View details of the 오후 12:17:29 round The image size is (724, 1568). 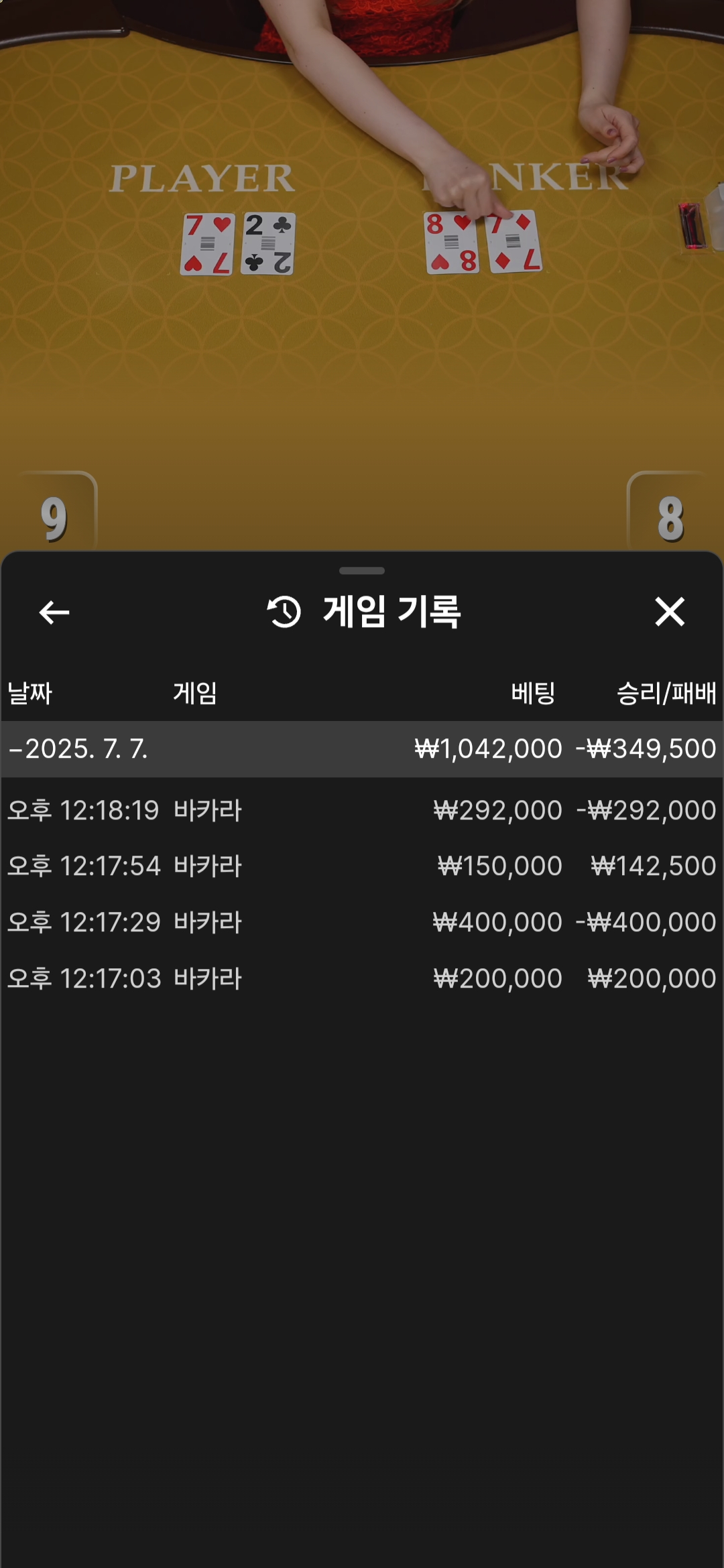pyautogui.click(x=362, y=922)
